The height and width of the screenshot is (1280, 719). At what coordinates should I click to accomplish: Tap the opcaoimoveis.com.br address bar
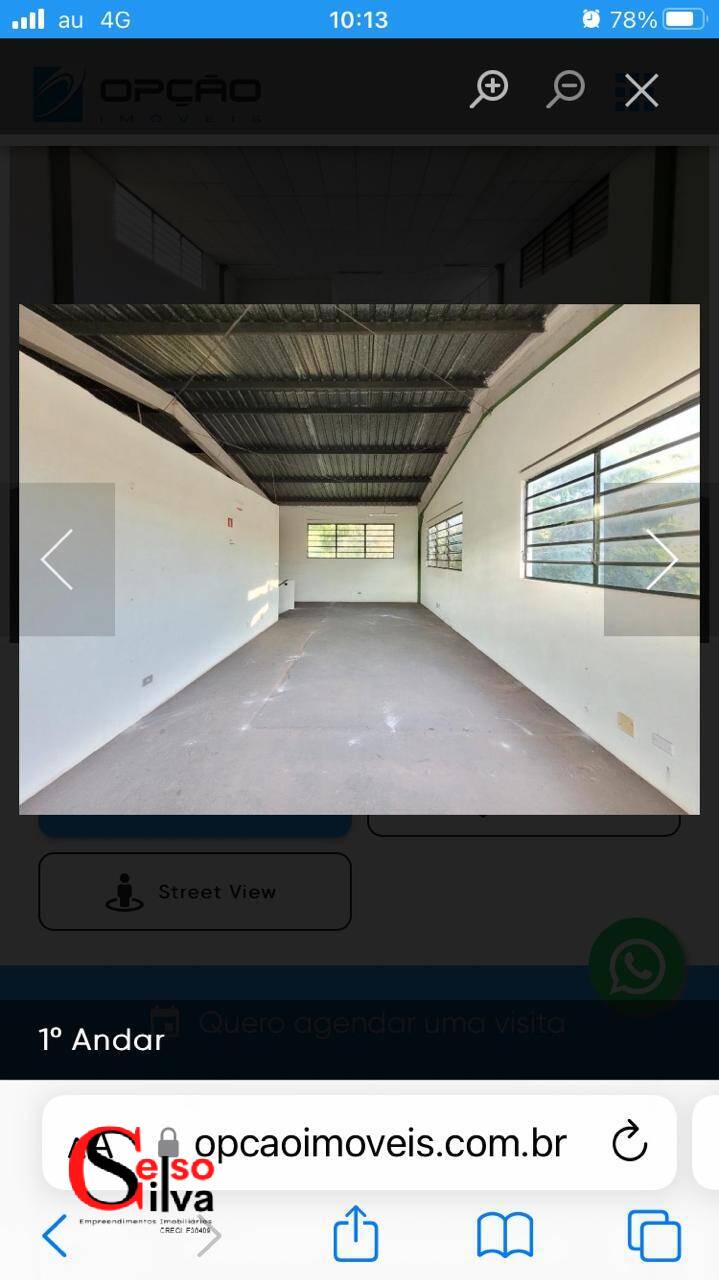[380, 1142]
